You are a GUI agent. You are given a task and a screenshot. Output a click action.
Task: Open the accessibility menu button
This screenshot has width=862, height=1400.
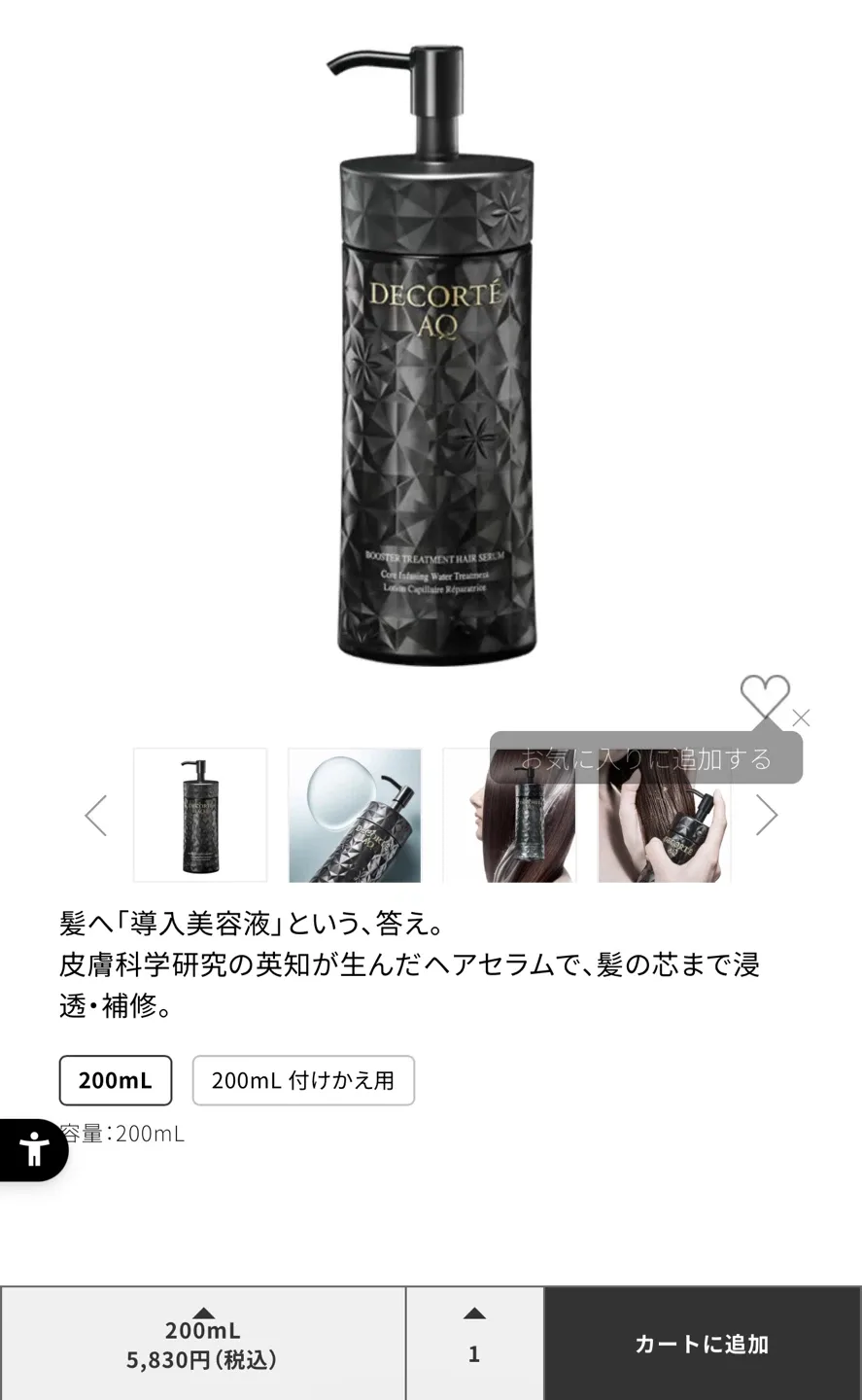pos(33,1150)
